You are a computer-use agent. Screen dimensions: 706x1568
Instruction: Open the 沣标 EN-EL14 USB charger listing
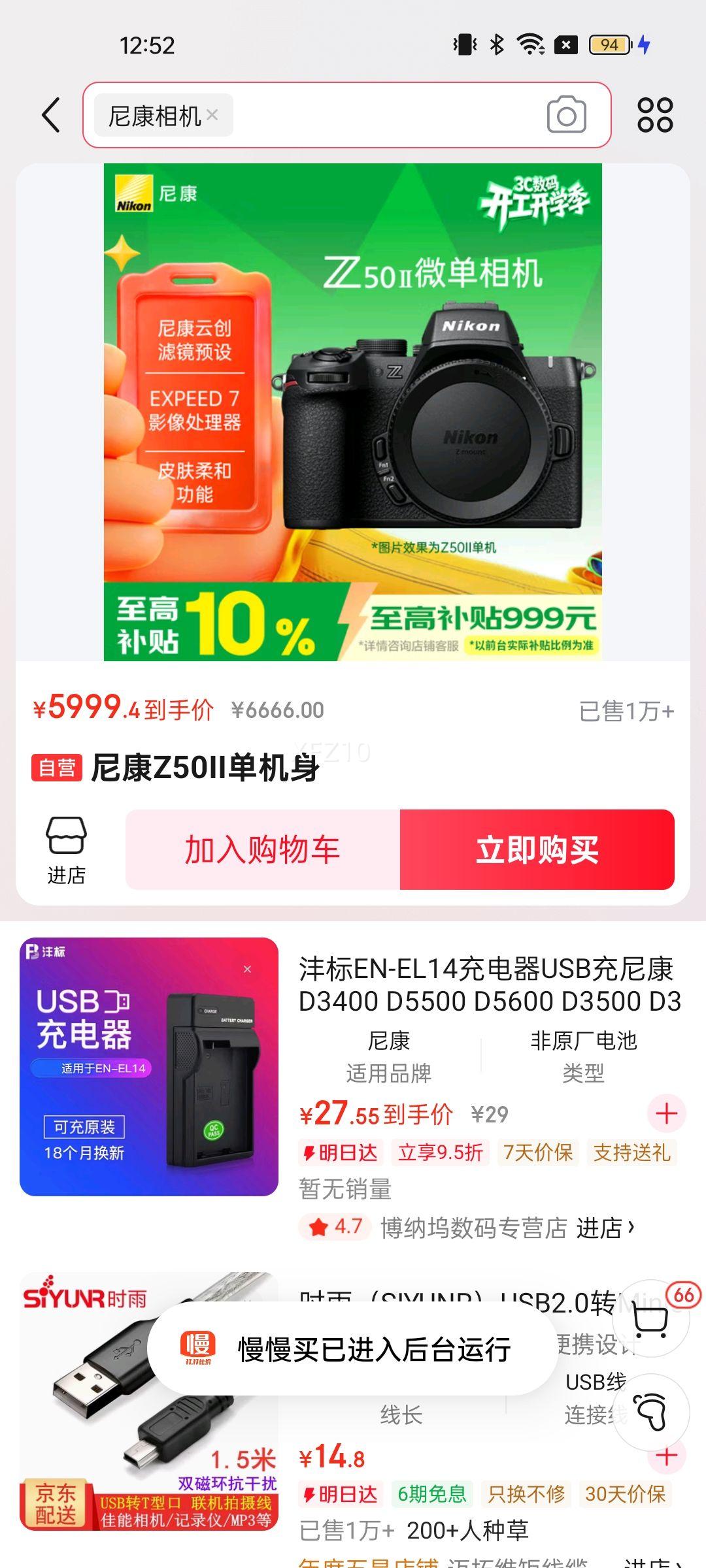[489, 985]
